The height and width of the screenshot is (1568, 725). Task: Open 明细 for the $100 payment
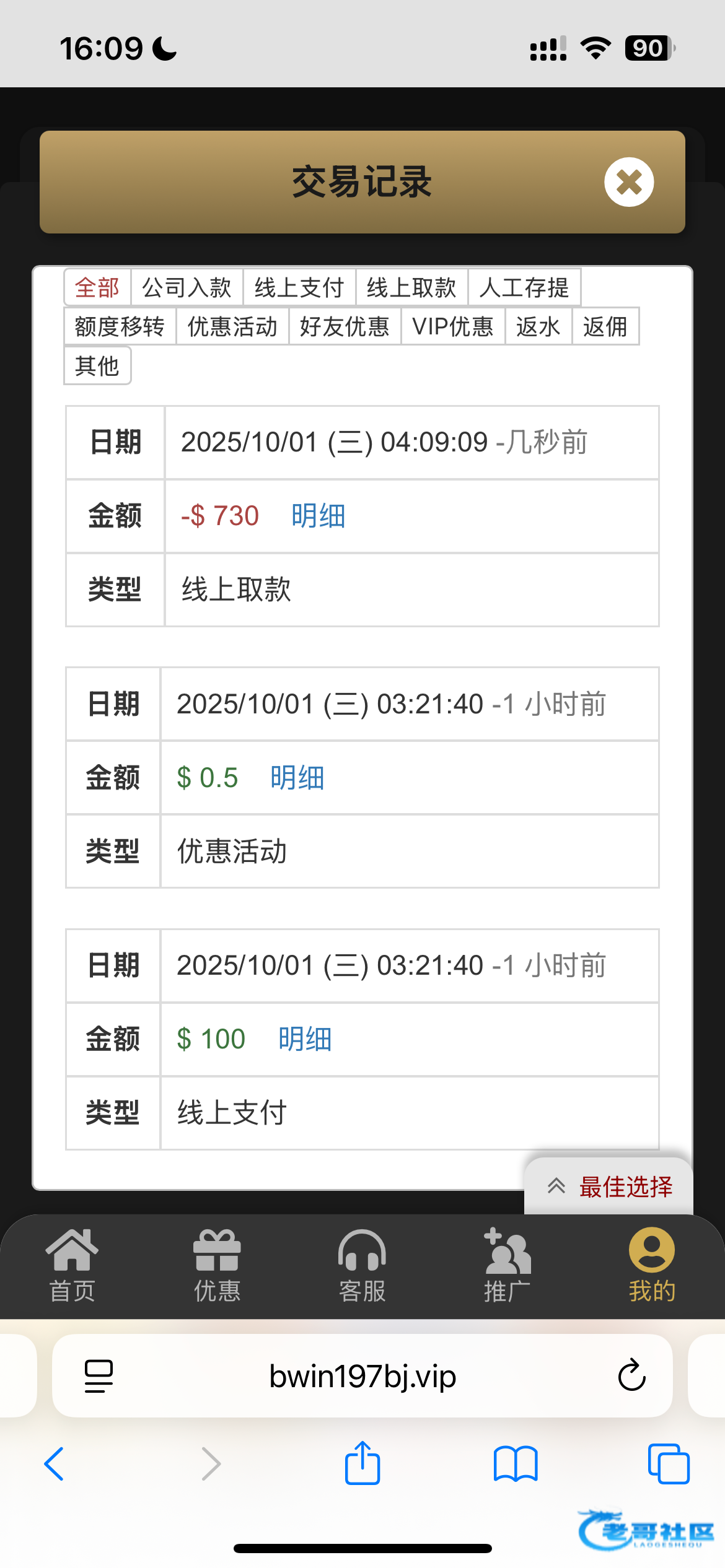click(x=305, y=1039)
